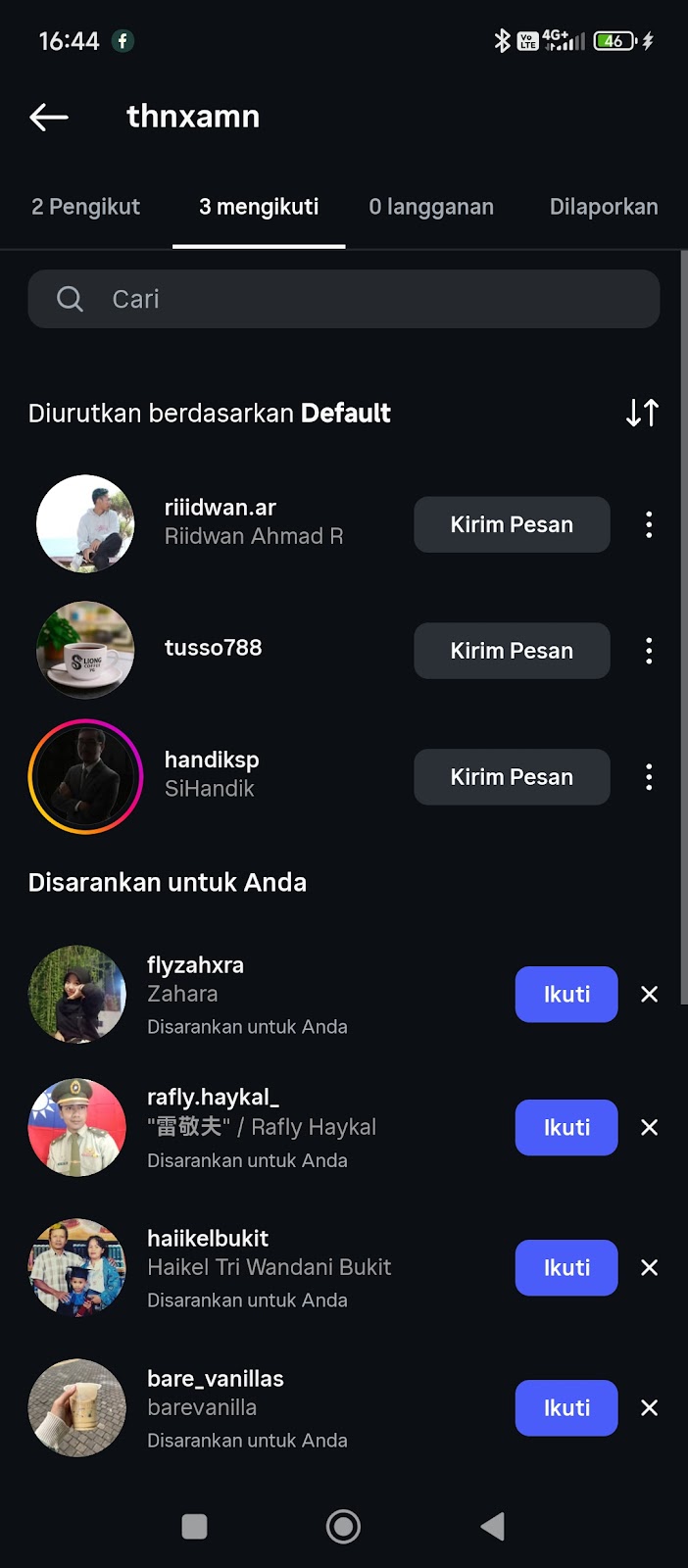Viewport: 688px width, 1568px height.
Task: Message handiksp with Kirim Pesan
Action: click(x=512, y=777)
